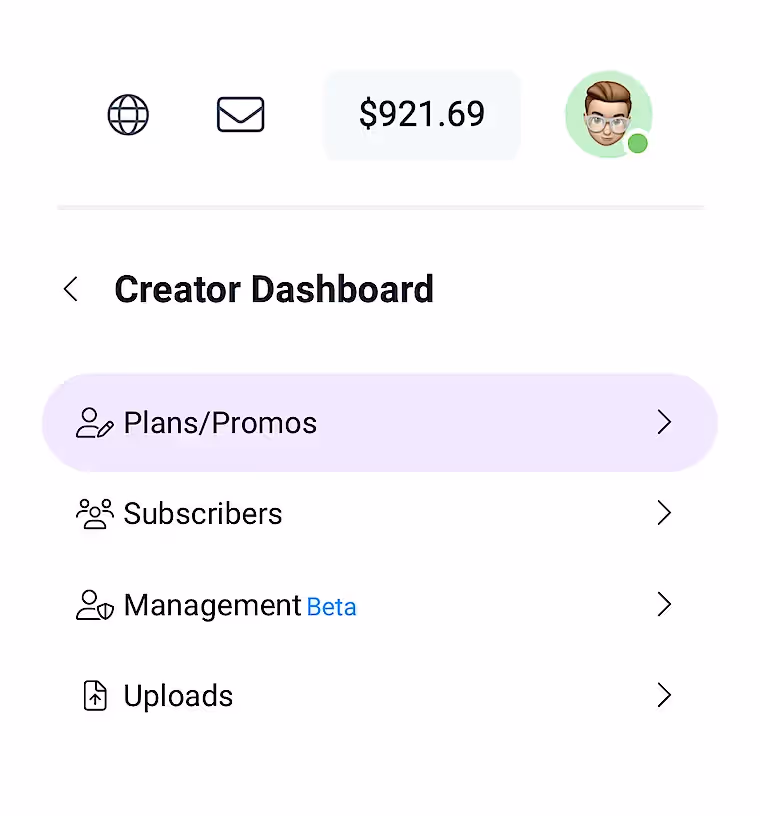Click the Uploads document icon
Screen dimensions: 760x816
(x=93, y=695)
